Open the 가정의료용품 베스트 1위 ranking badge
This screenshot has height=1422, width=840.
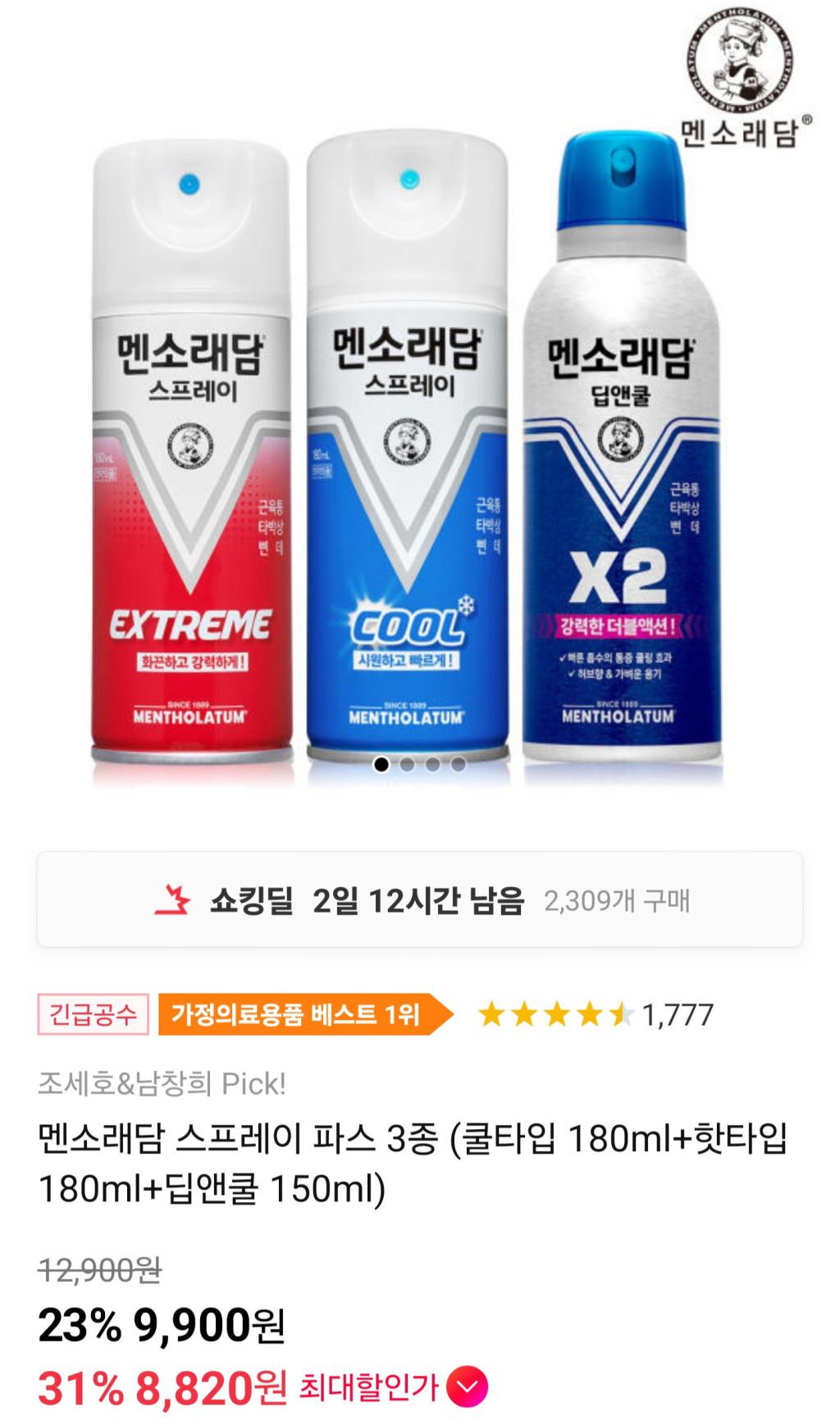(299, 1015)
